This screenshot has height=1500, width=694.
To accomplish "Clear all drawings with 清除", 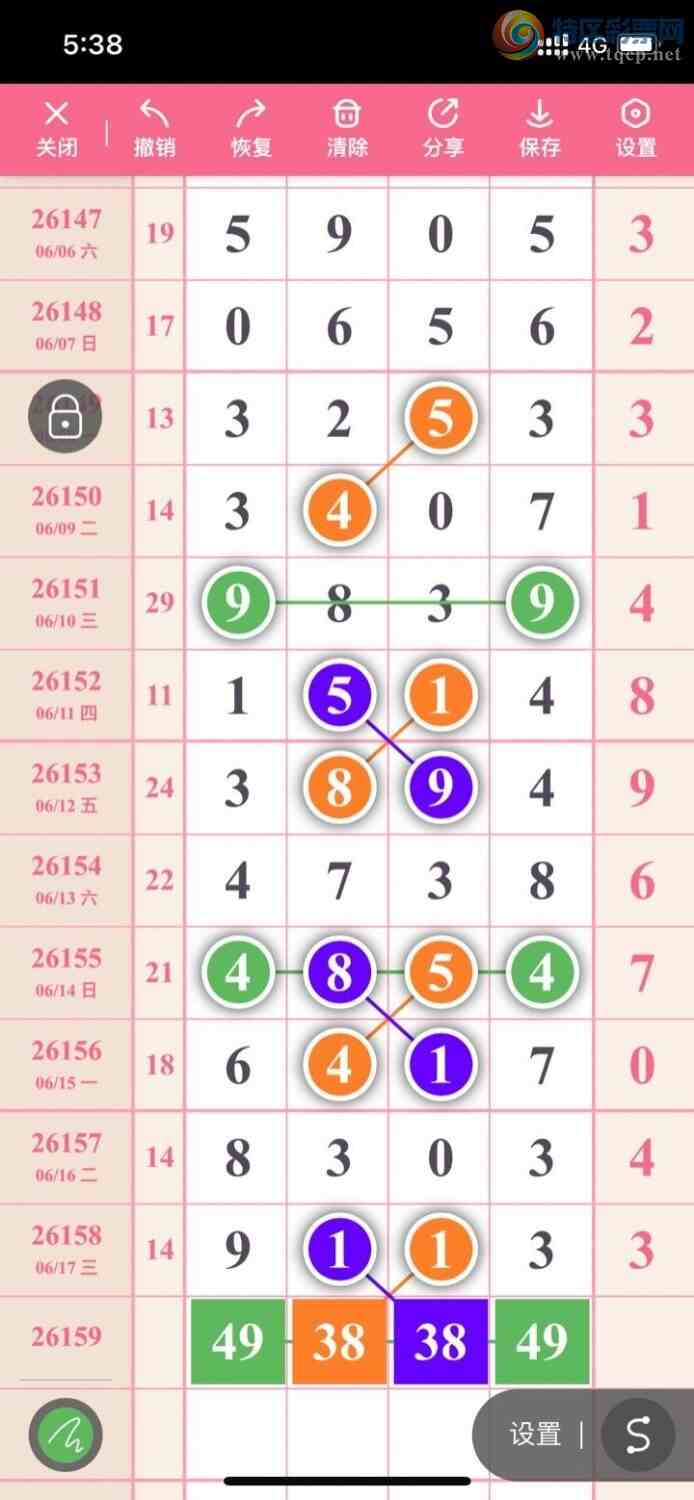I will click(x=347, y=129).
